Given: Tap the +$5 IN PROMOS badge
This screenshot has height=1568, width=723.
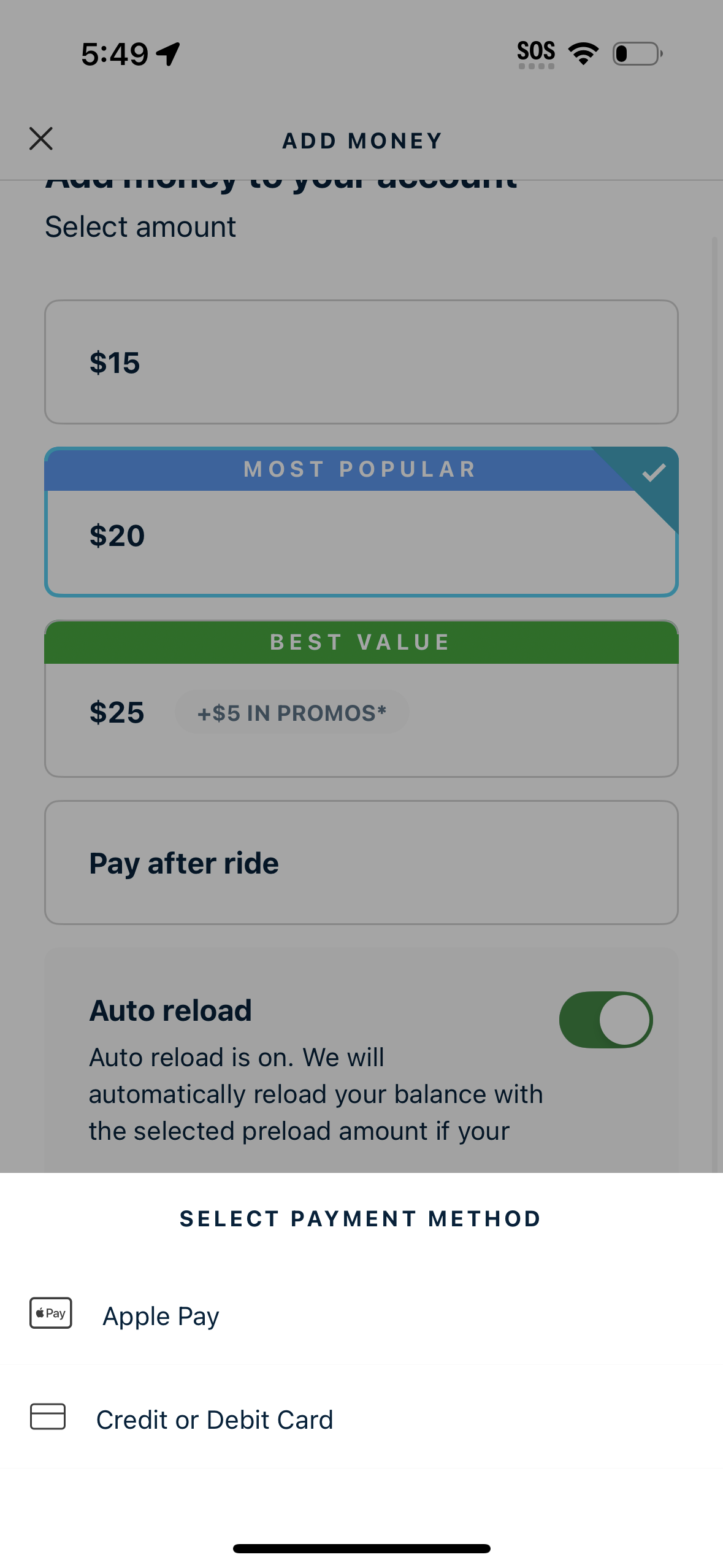Looking at the screenshot, I should tap(291, 712).
